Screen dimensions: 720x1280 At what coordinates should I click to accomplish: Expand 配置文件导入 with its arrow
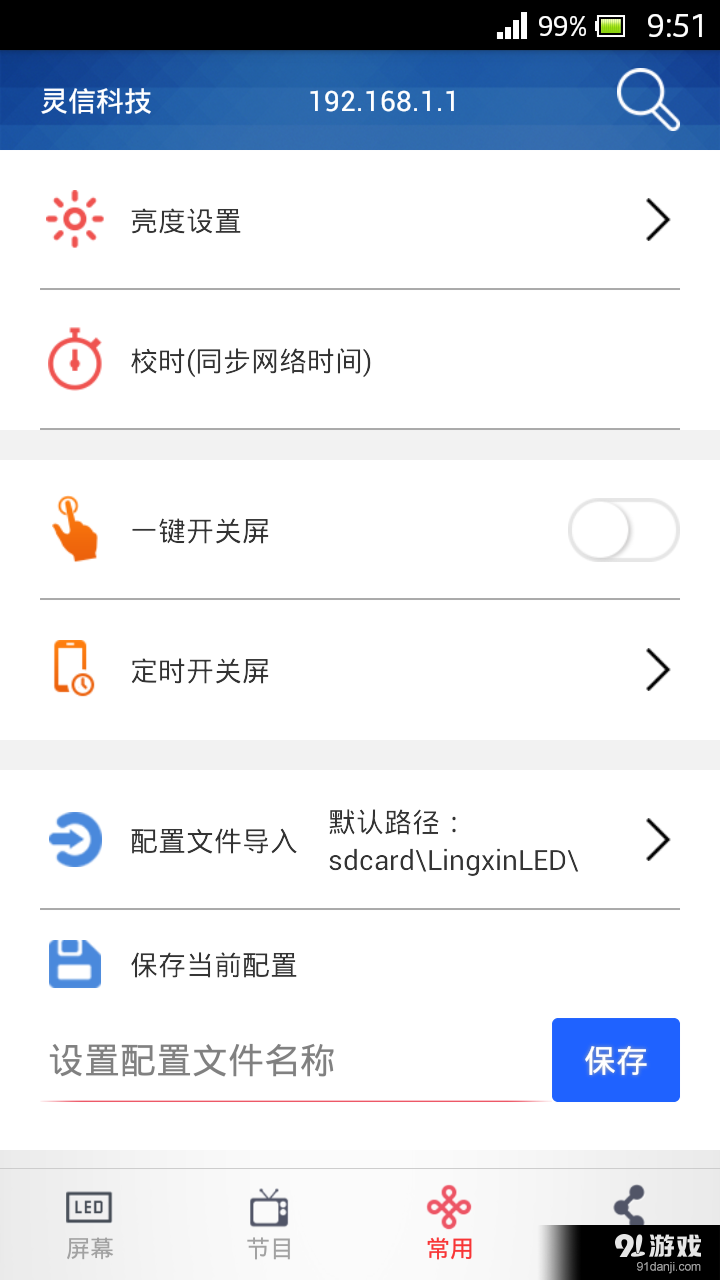tap(656, 840)
